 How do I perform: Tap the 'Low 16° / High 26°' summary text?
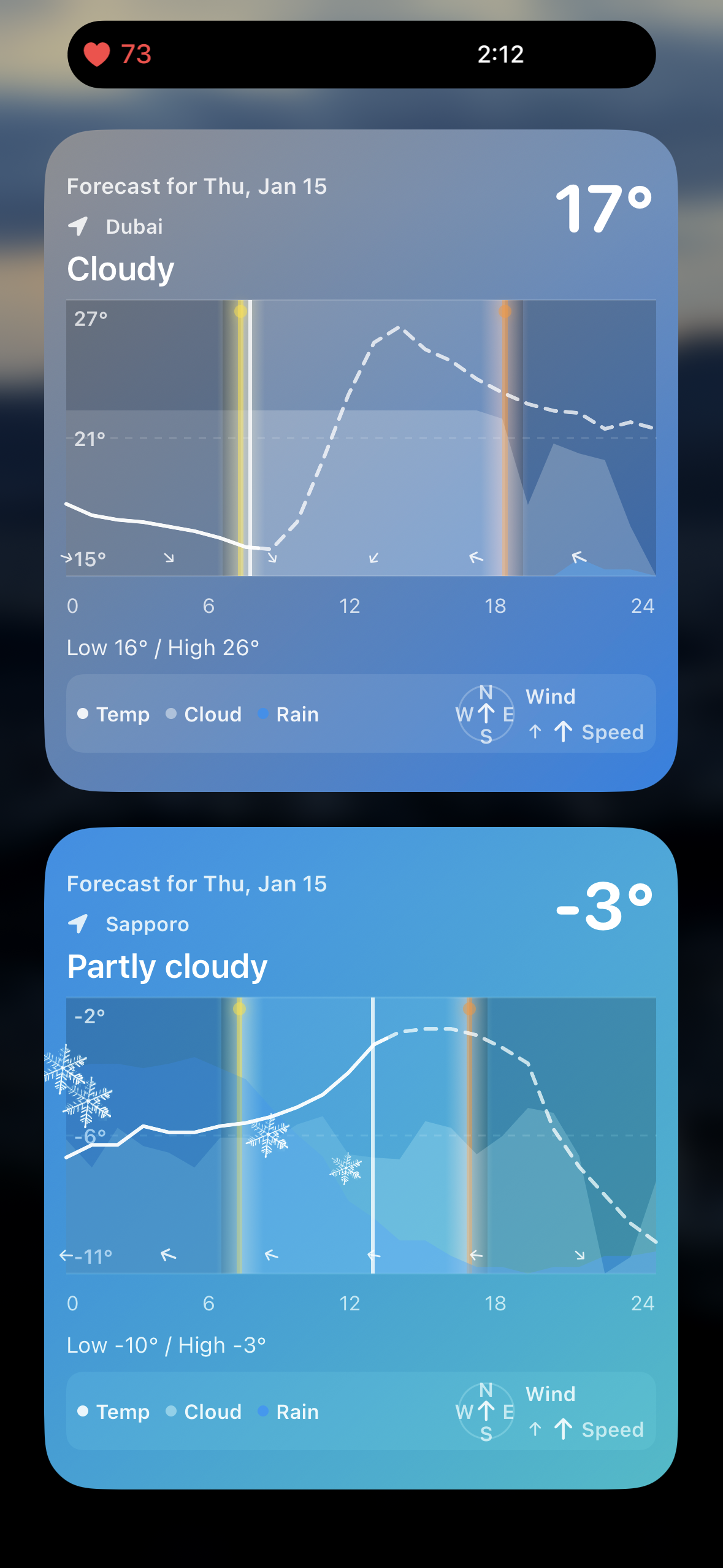[x=163, y=647]
